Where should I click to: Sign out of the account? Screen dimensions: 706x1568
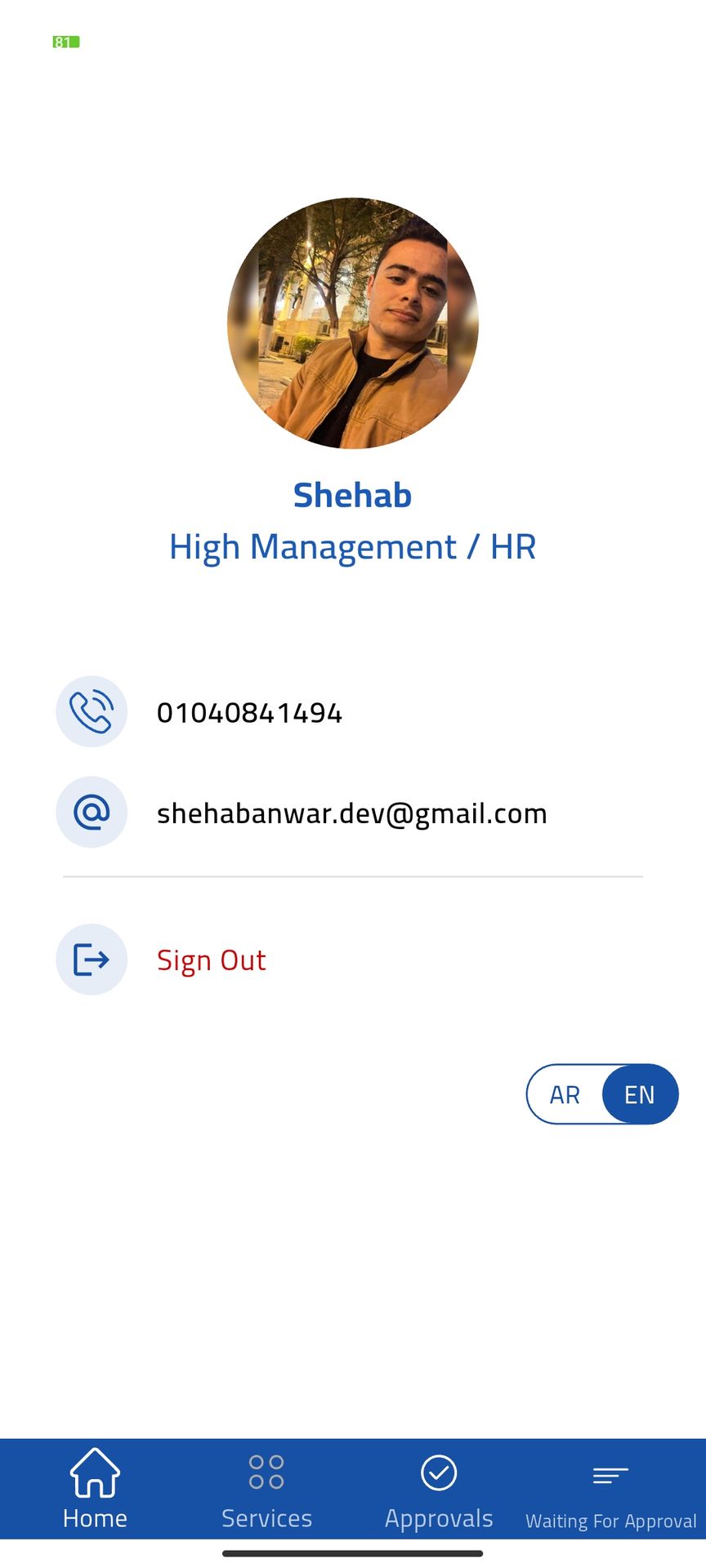(x=211, y=960)
